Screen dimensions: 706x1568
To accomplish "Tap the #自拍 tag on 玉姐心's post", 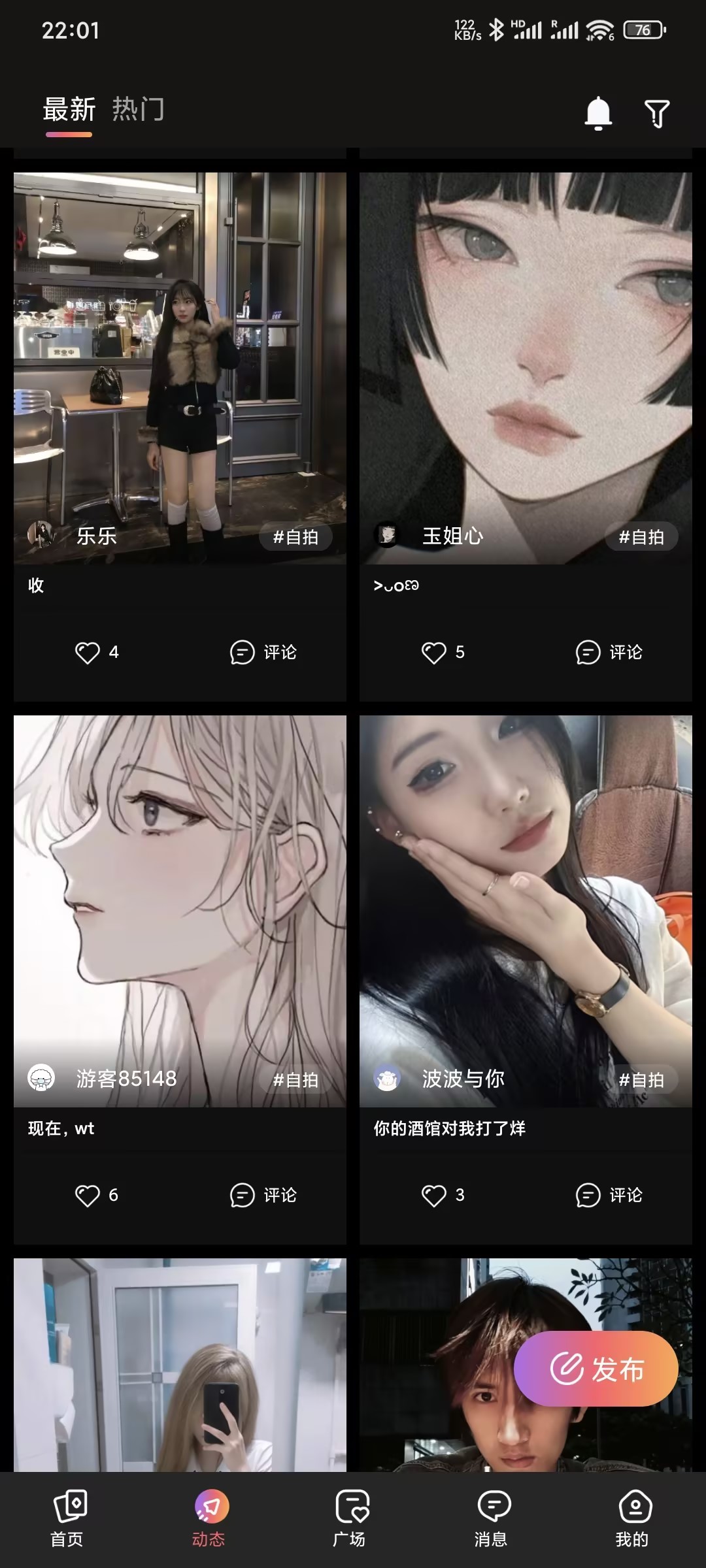I will (641, 537).
